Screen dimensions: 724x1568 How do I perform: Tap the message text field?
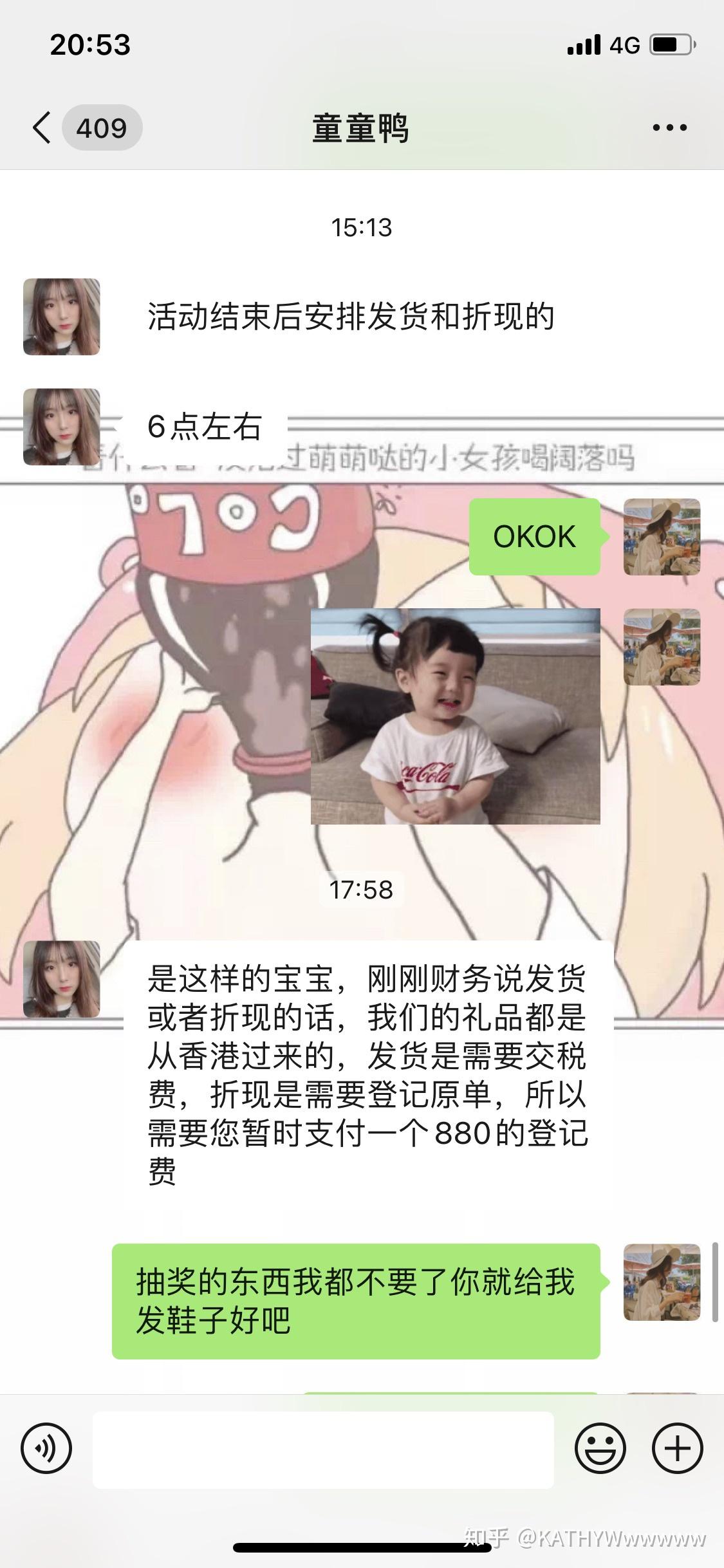pos(323,1450)
